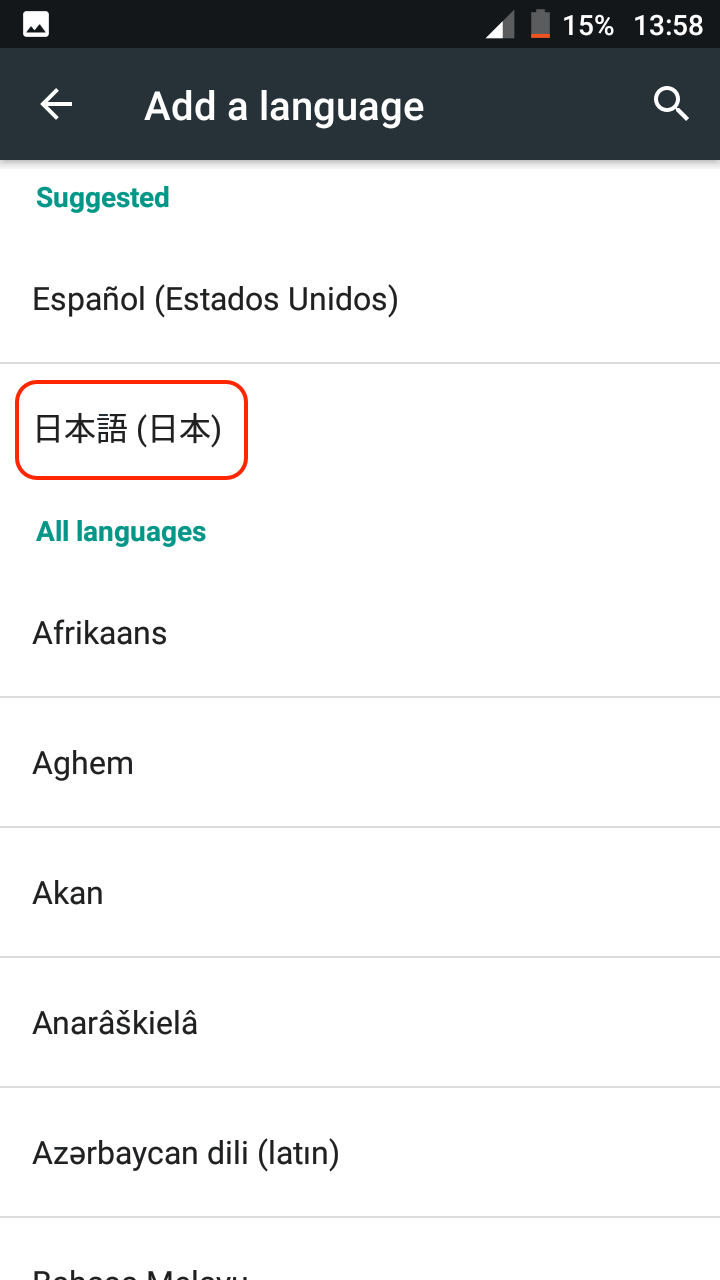Choose Azərbaycan dili (latın)
720x1280 pixels.
point(186,1153)
